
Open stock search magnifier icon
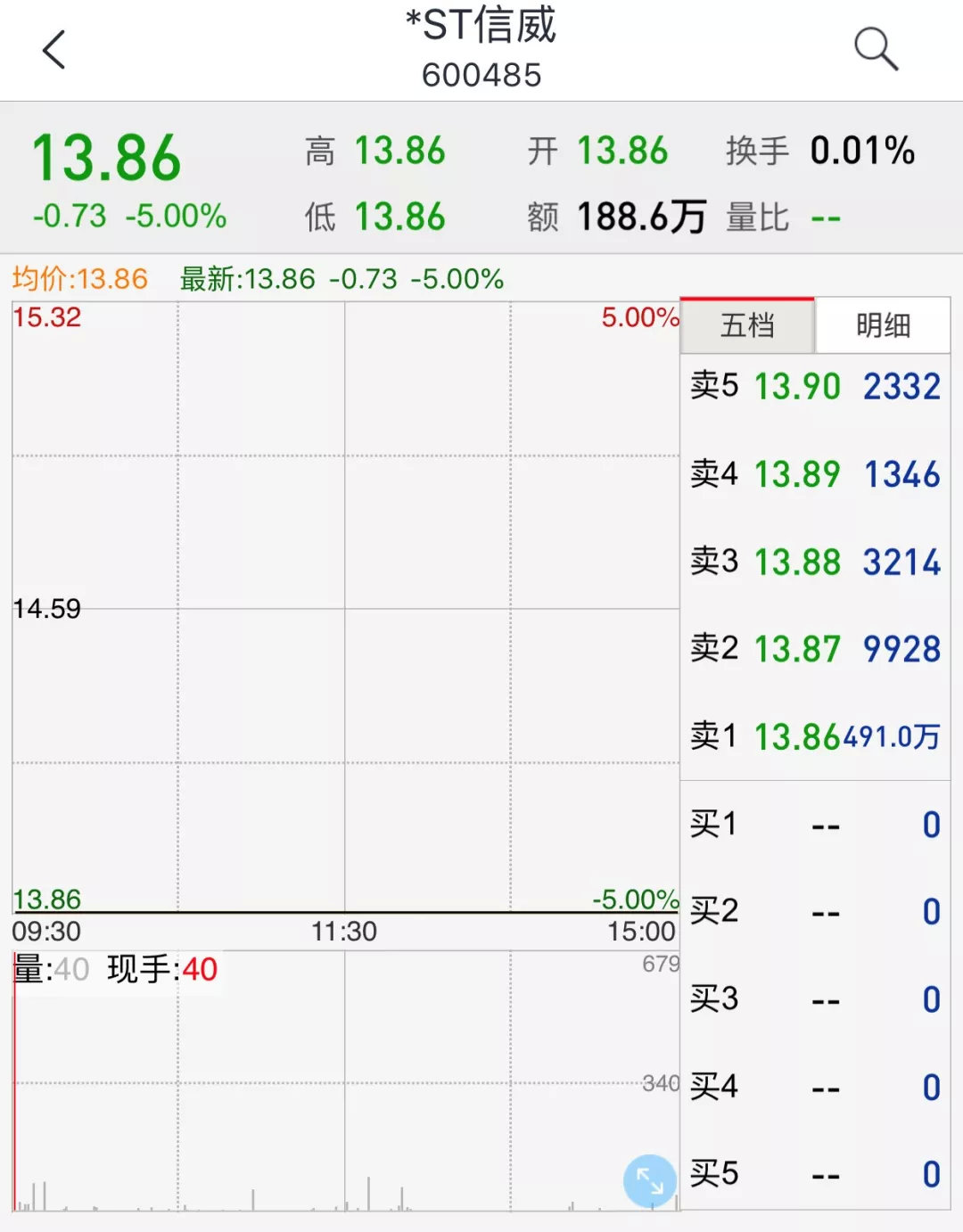876,49
